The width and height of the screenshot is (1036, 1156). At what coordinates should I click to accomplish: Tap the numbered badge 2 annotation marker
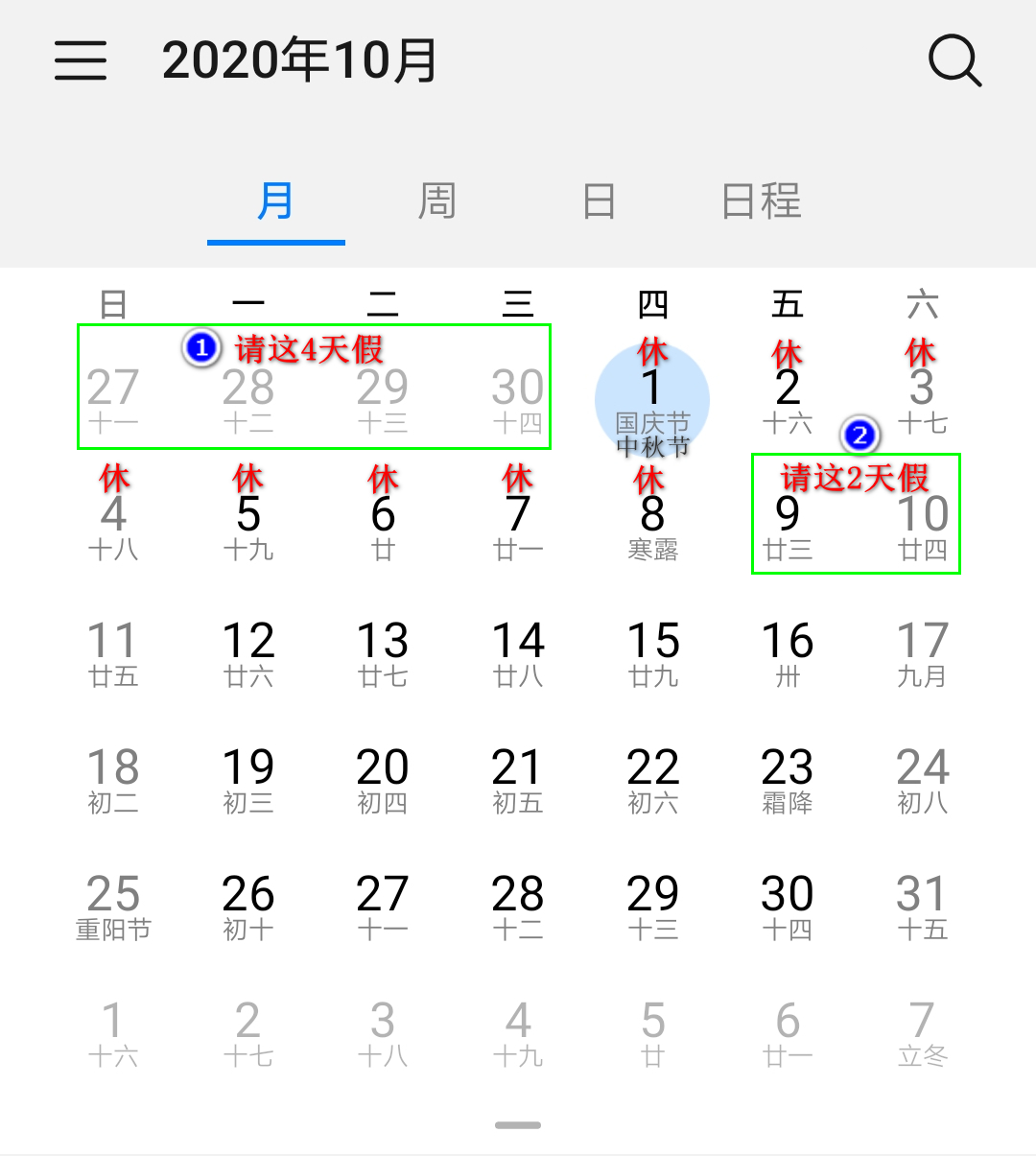[x=859, y=435]
